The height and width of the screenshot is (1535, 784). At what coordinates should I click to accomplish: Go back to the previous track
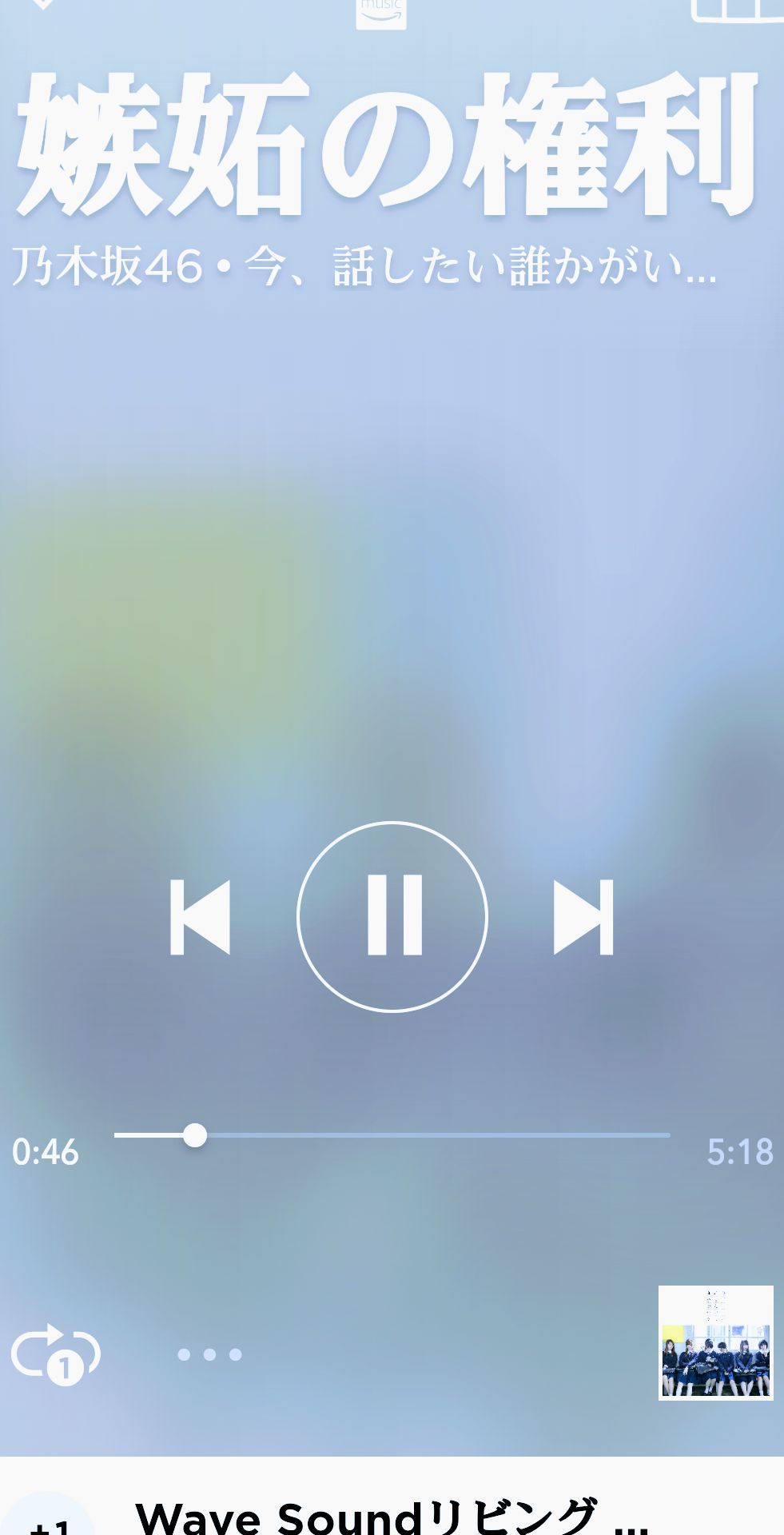(201, 917)
